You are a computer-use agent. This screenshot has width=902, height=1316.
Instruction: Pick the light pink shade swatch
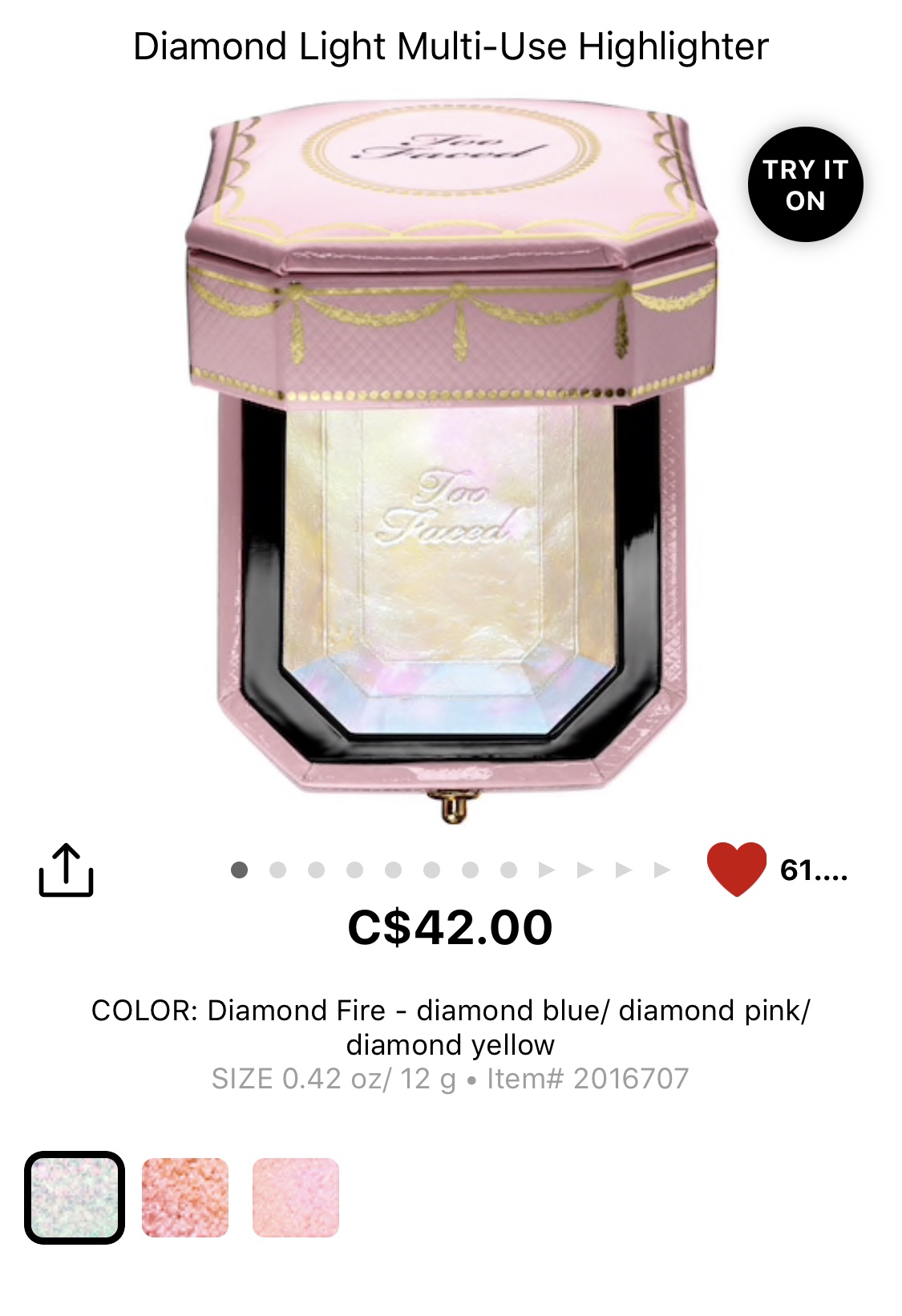point(296,1197)
